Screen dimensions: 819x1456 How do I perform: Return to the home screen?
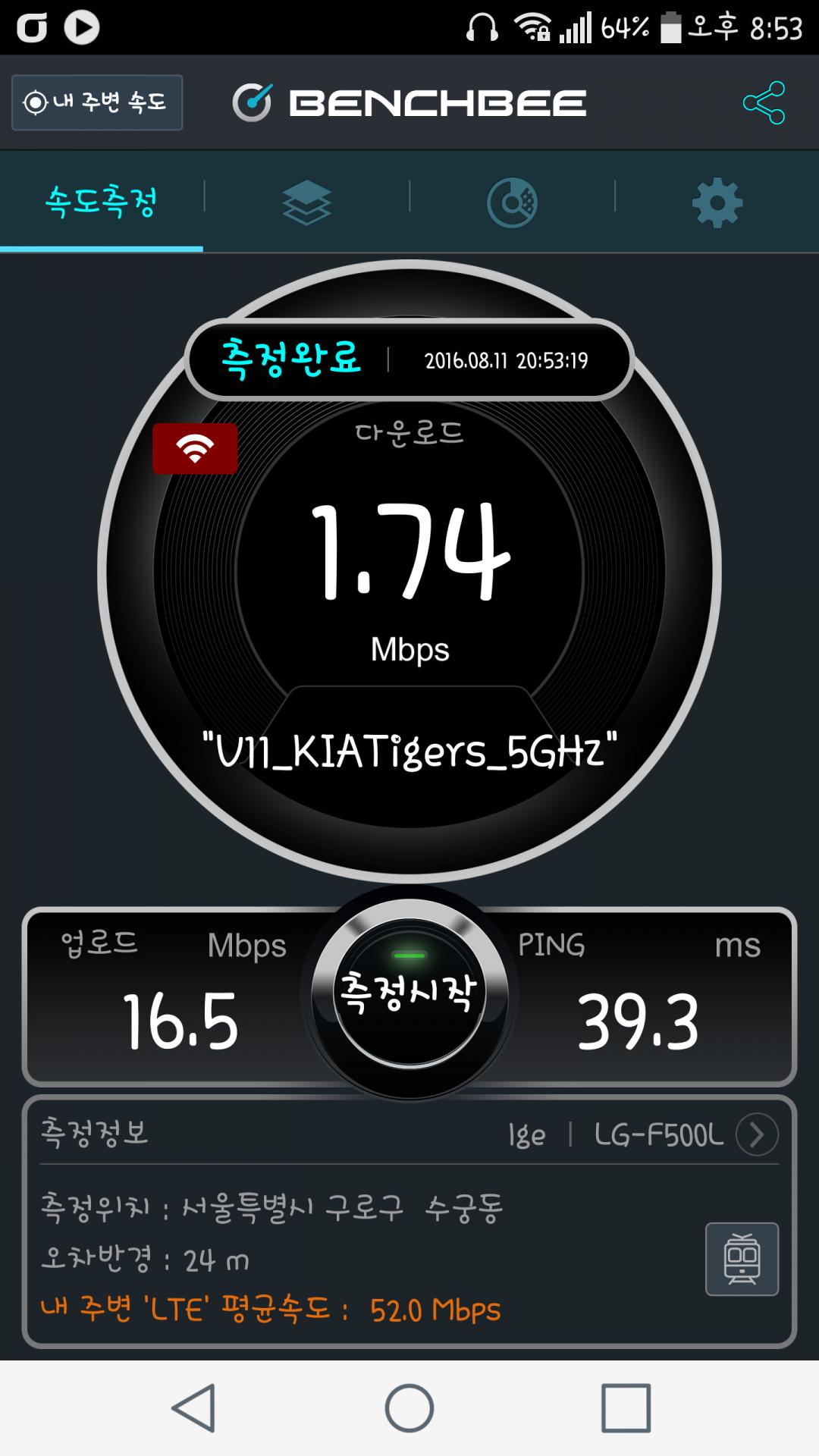click(x=409, y=1407)
